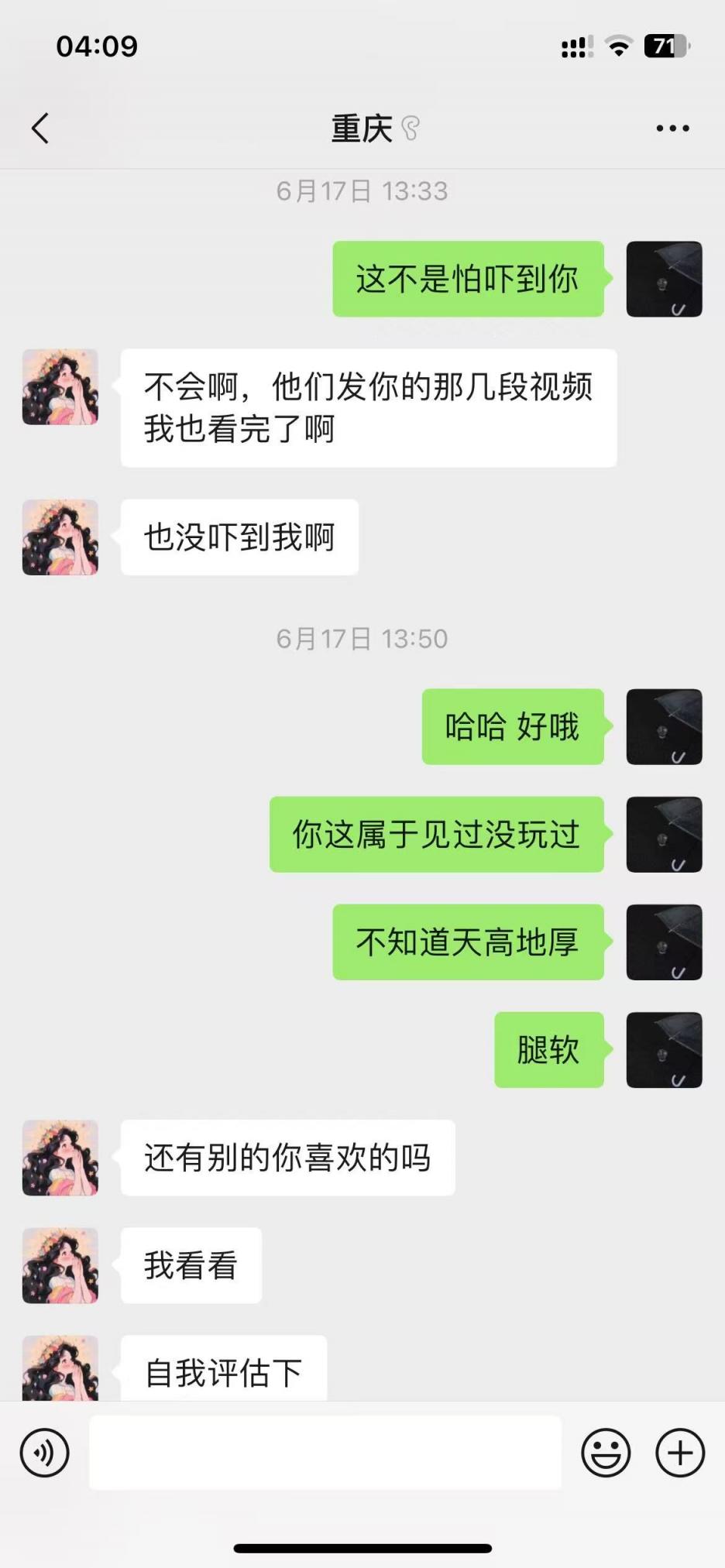Open the chat info overflow menu
Image resolution: width=725 pixels, height=1568 pixels.
[x=672, y=129]
